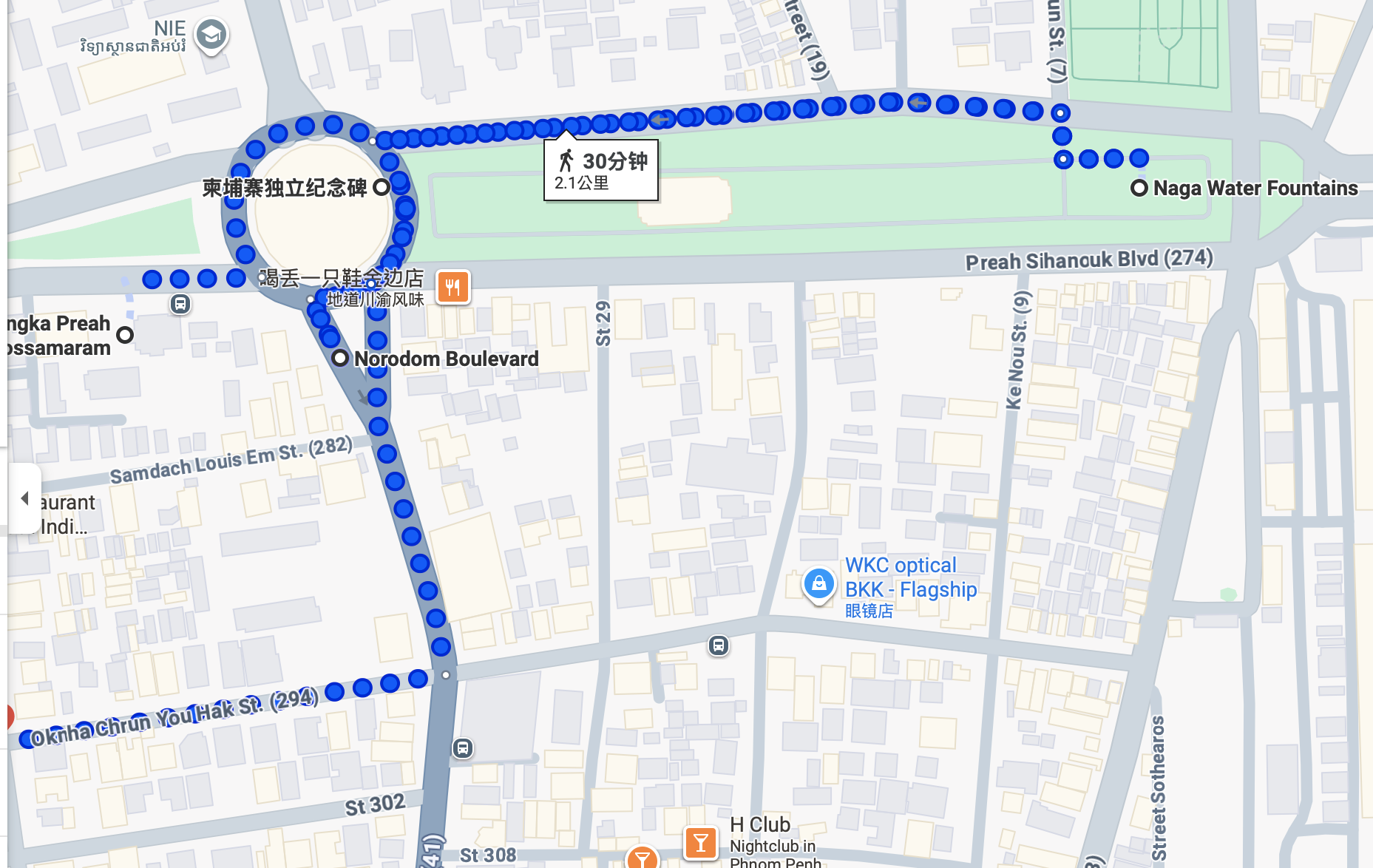The image size is (1373, 868).
Task: Open the NIE school marker
Action: 211,34
